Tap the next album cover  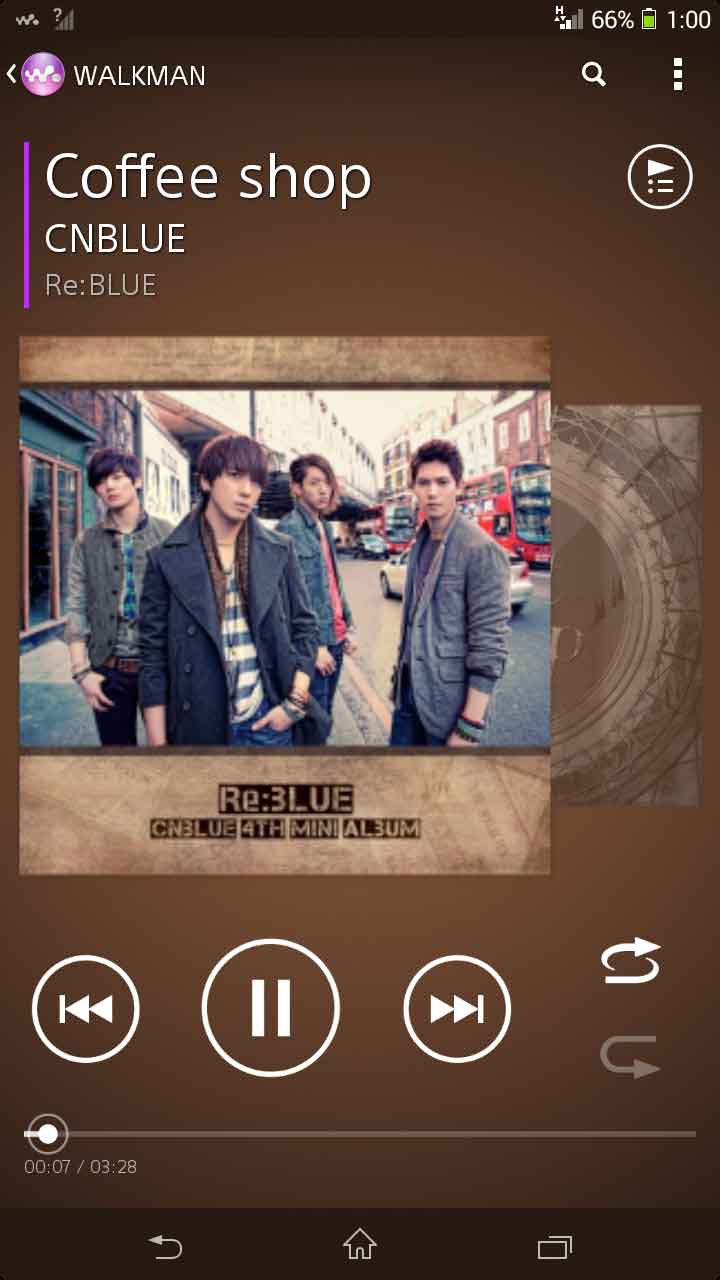[x=625, y=605]
